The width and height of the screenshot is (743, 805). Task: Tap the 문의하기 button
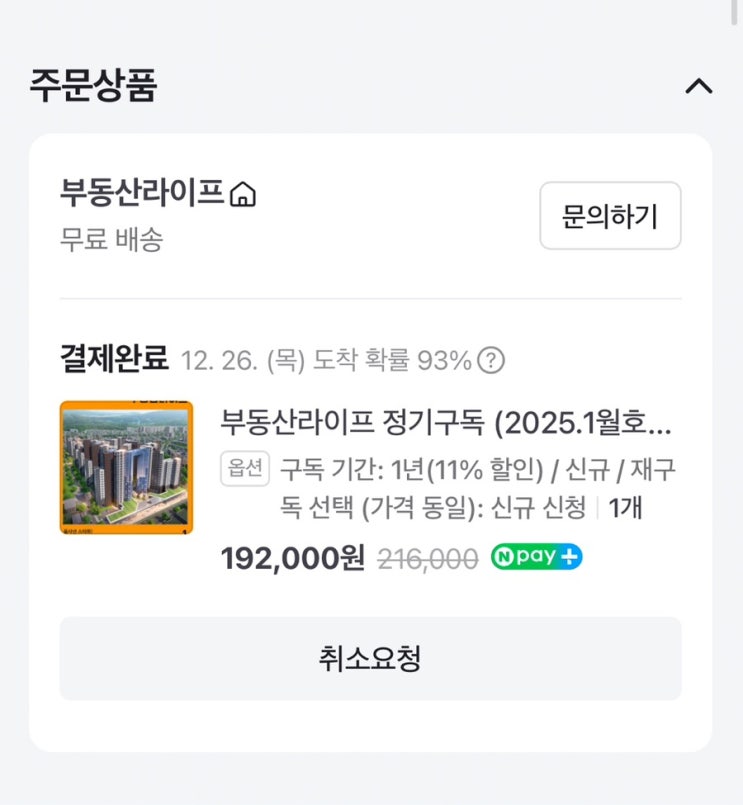(610, 216)
